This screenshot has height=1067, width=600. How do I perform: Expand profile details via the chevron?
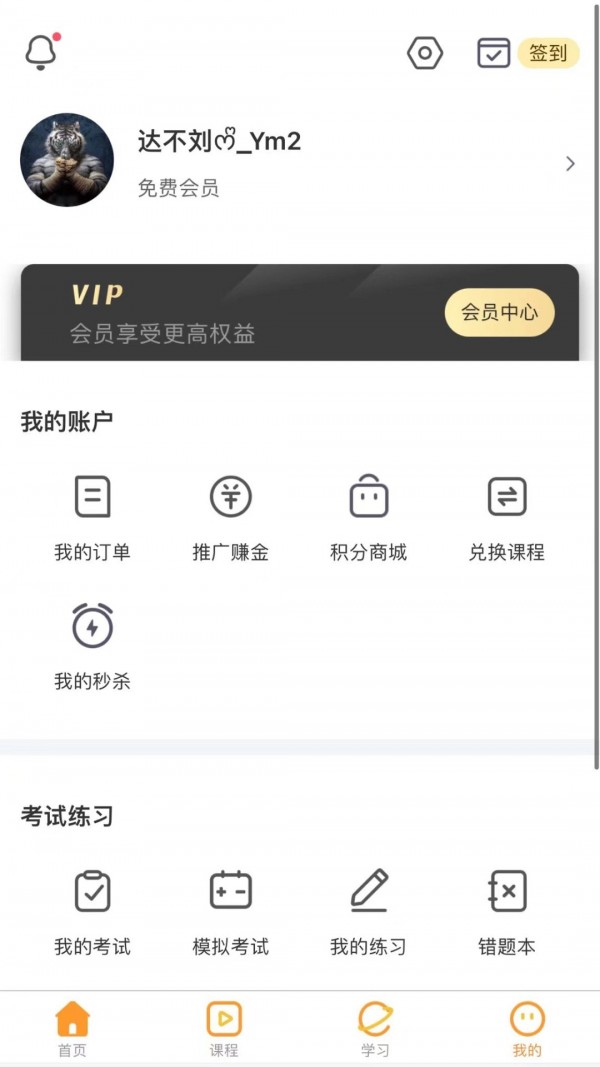570,164
